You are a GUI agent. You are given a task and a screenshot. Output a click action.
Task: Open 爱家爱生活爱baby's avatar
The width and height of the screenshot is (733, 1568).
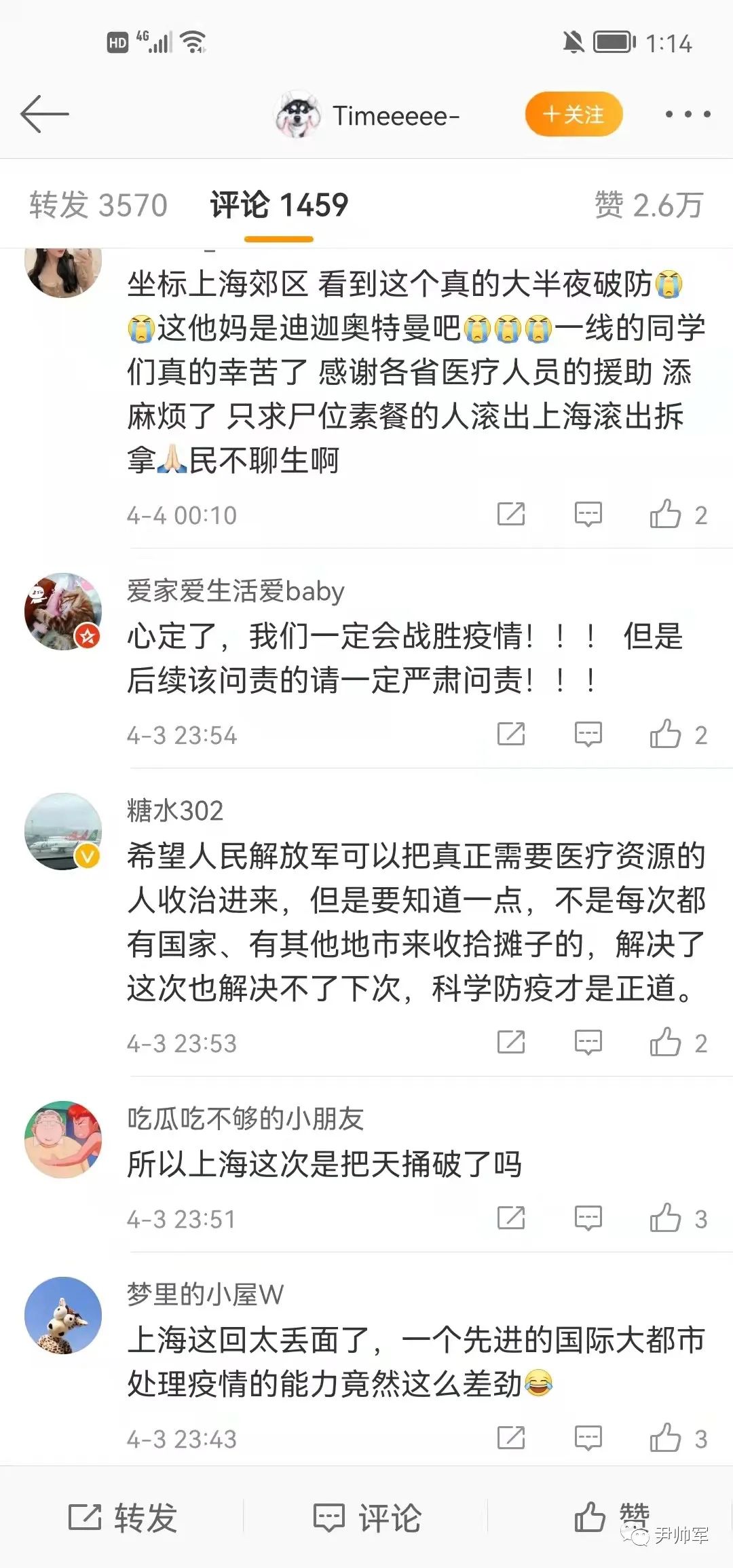(63, 612)
